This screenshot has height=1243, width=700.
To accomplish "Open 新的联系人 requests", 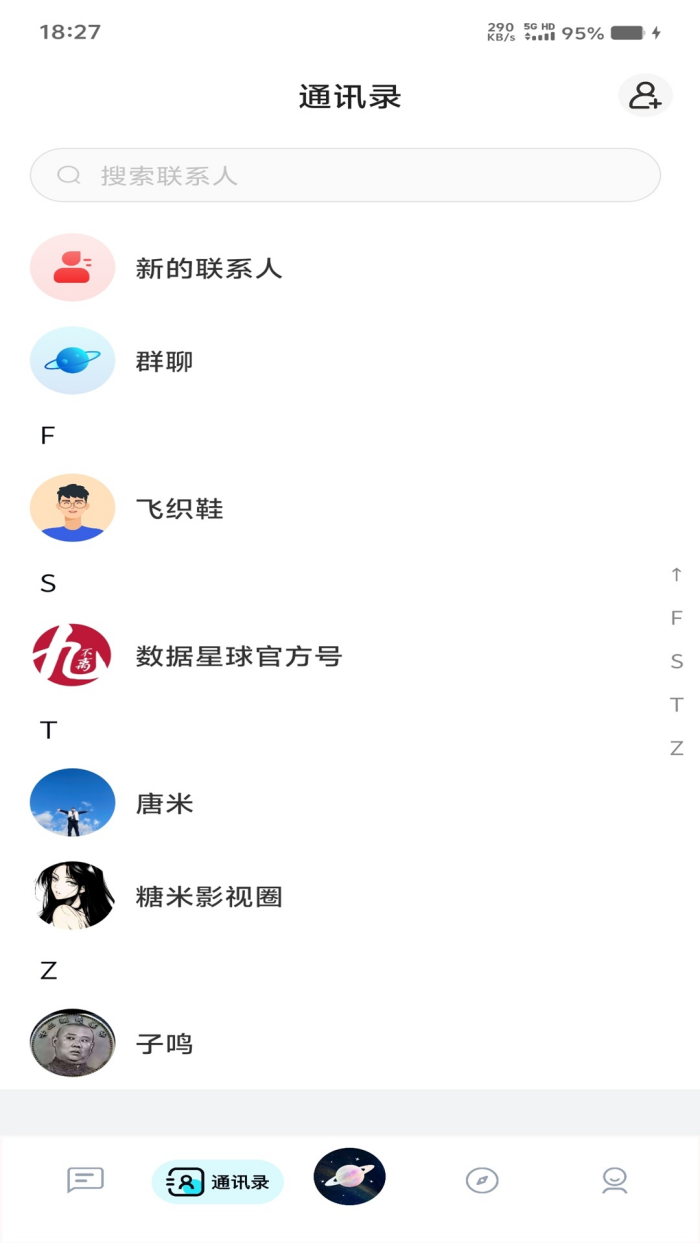I will point(209,268).
